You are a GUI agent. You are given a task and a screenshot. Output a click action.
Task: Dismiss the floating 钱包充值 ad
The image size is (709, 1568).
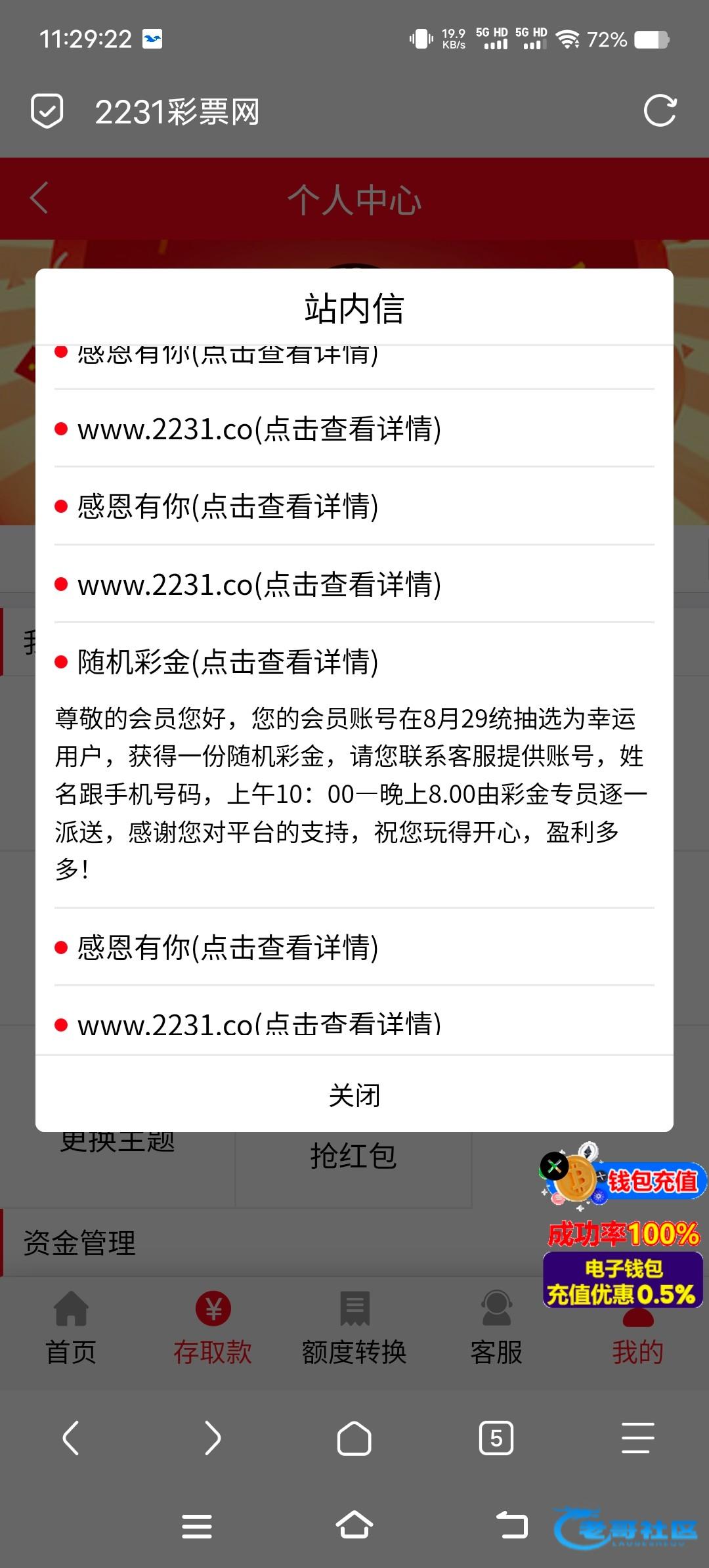pyautogui.click(x=554, y=1167)
